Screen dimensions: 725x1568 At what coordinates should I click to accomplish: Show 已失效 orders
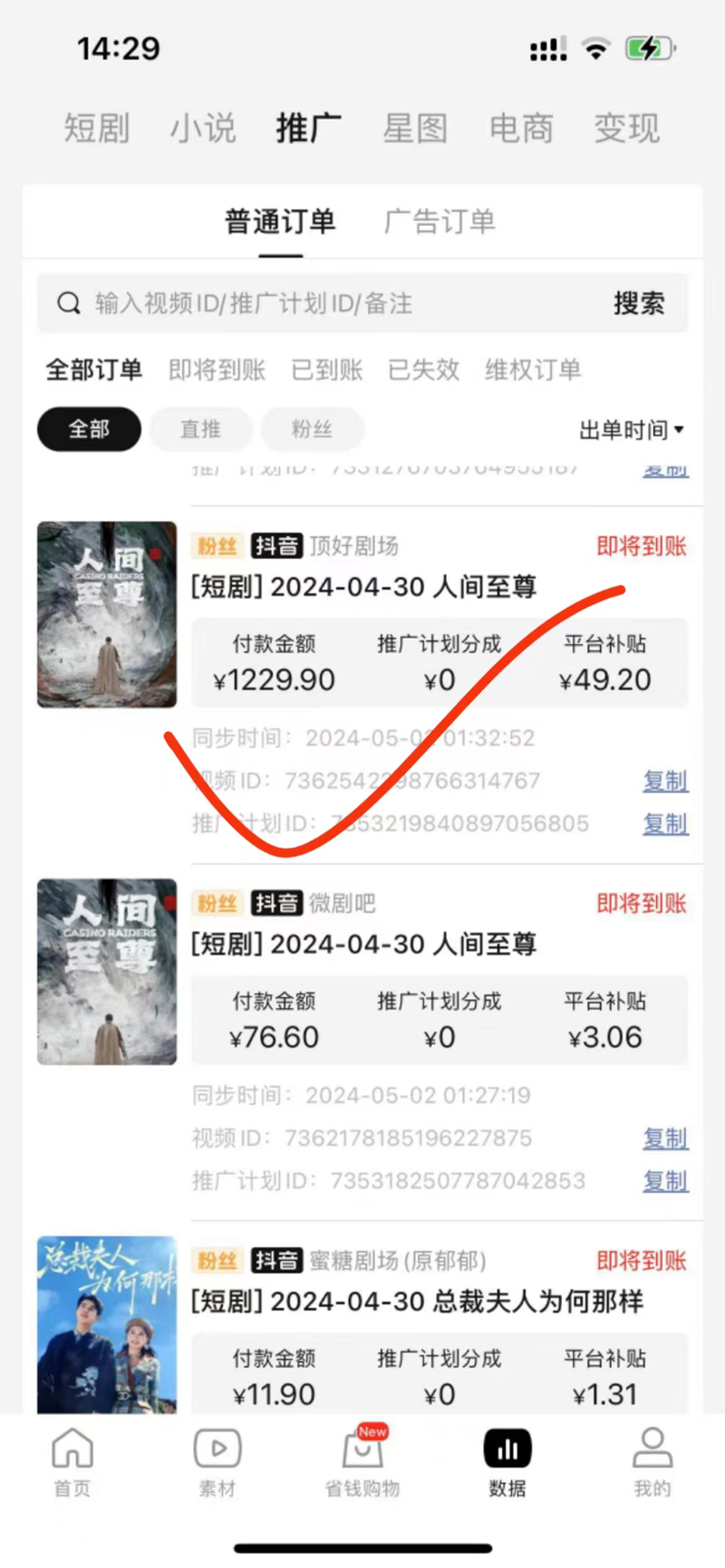tap(423, 370)
